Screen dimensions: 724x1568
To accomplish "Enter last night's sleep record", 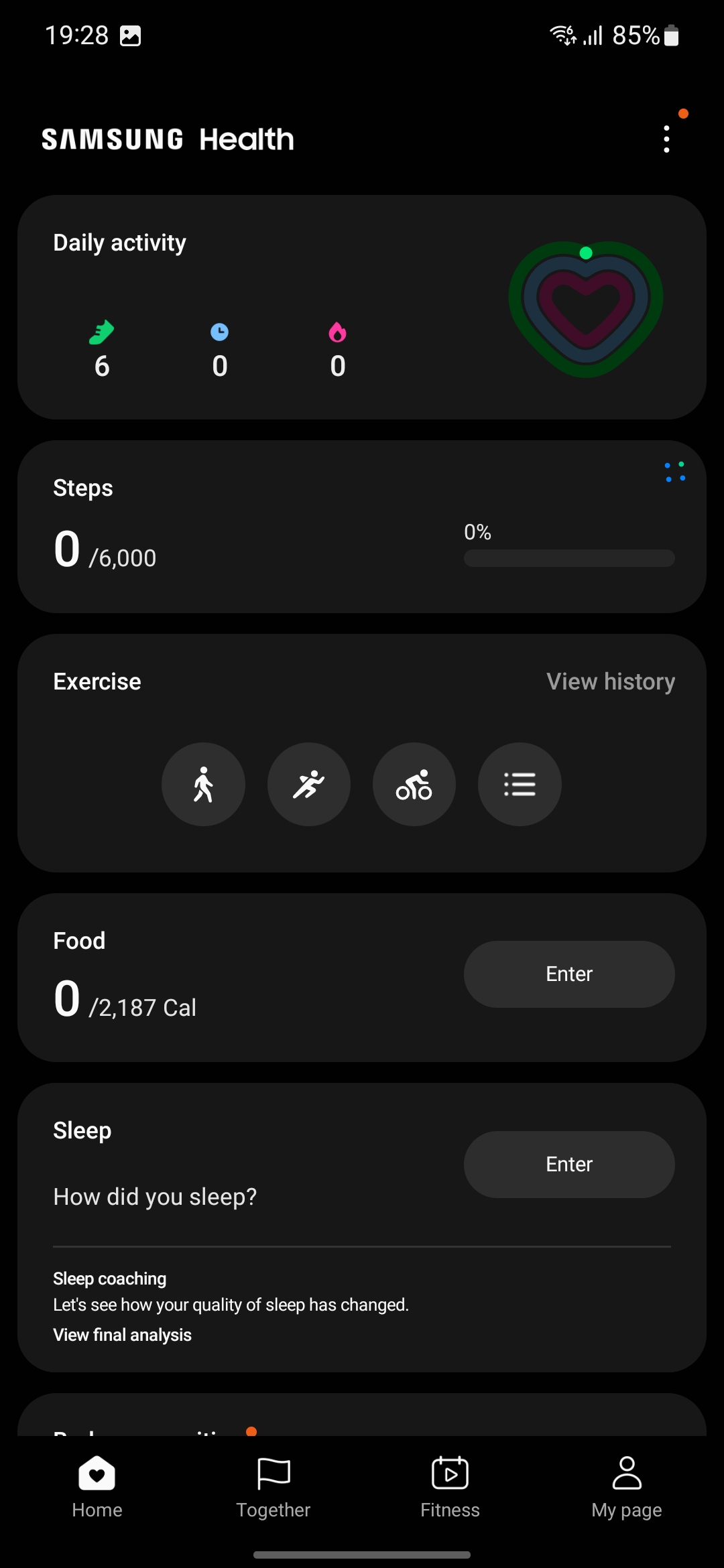I will tap(569, 1164).
